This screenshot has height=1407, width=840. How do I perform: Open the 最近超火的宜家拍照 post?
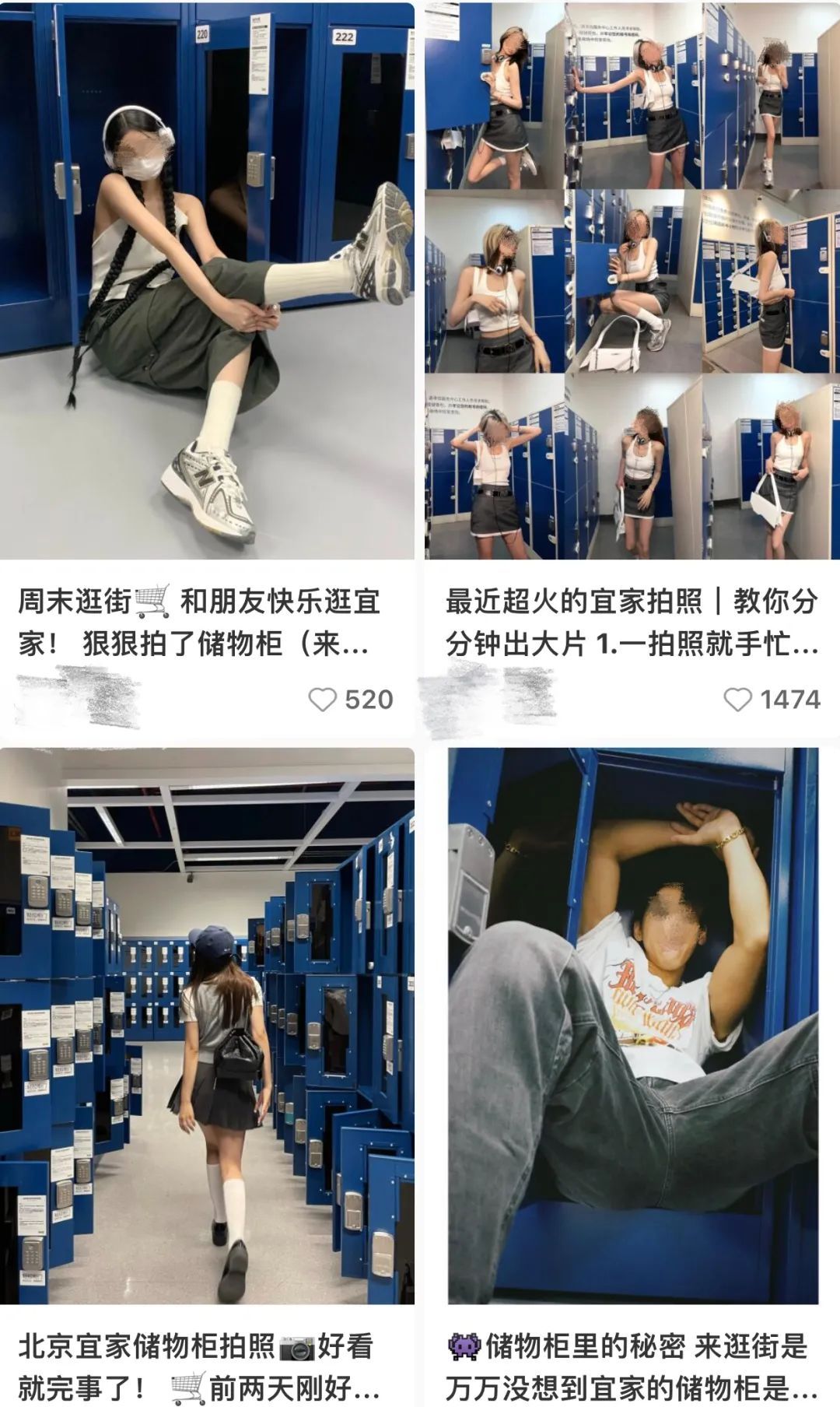point(632,280)
